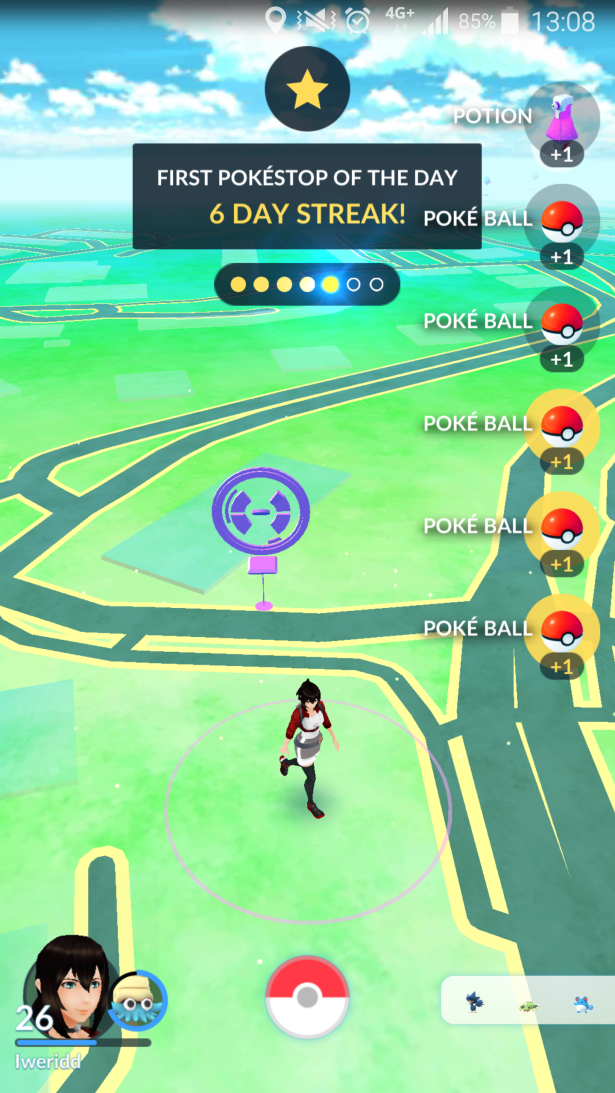The height and width of the screenshot is (1093, 615).
Task: Open Iweridd's trainer profile avatar
Action: pos(68,988)
